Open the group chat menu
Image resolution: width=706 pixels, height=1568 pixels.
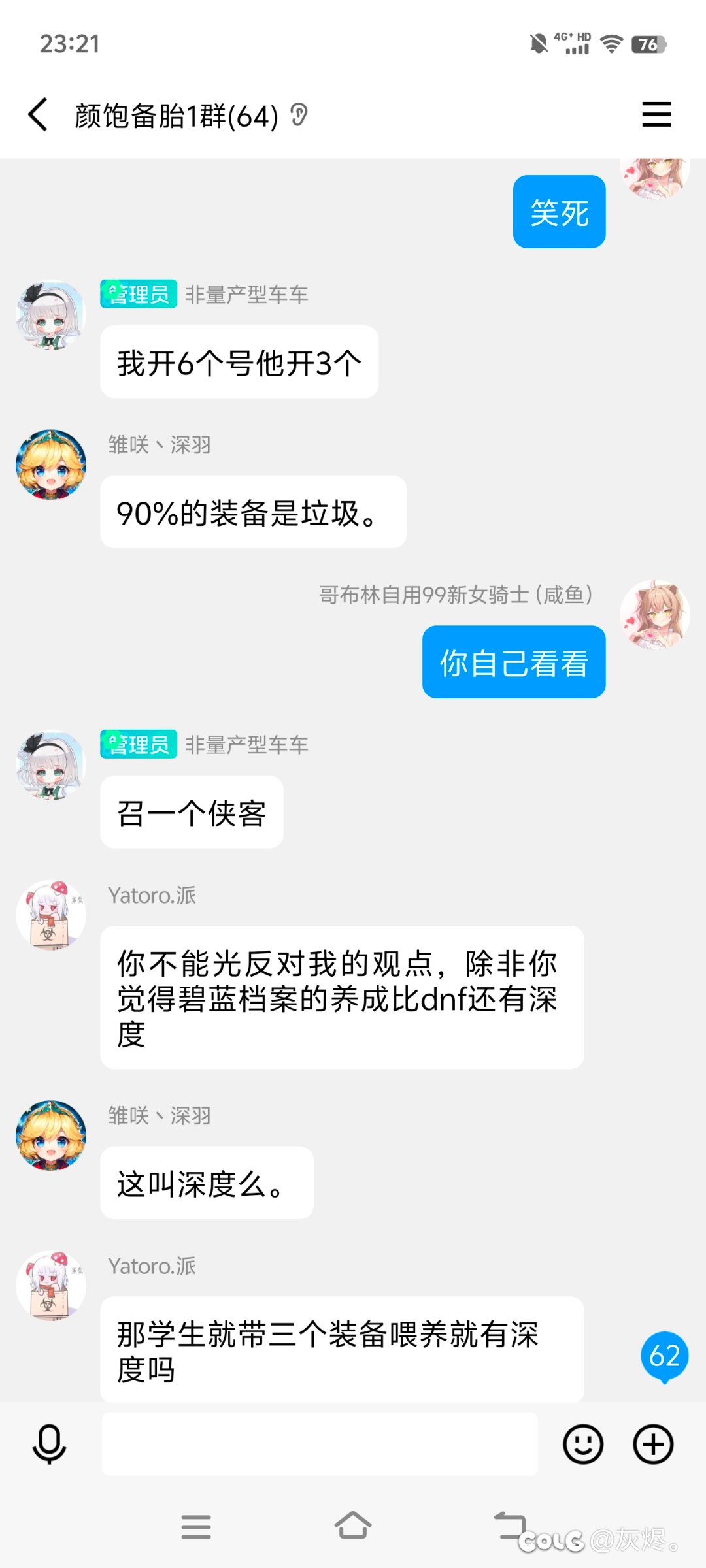(x=656, y=114)
